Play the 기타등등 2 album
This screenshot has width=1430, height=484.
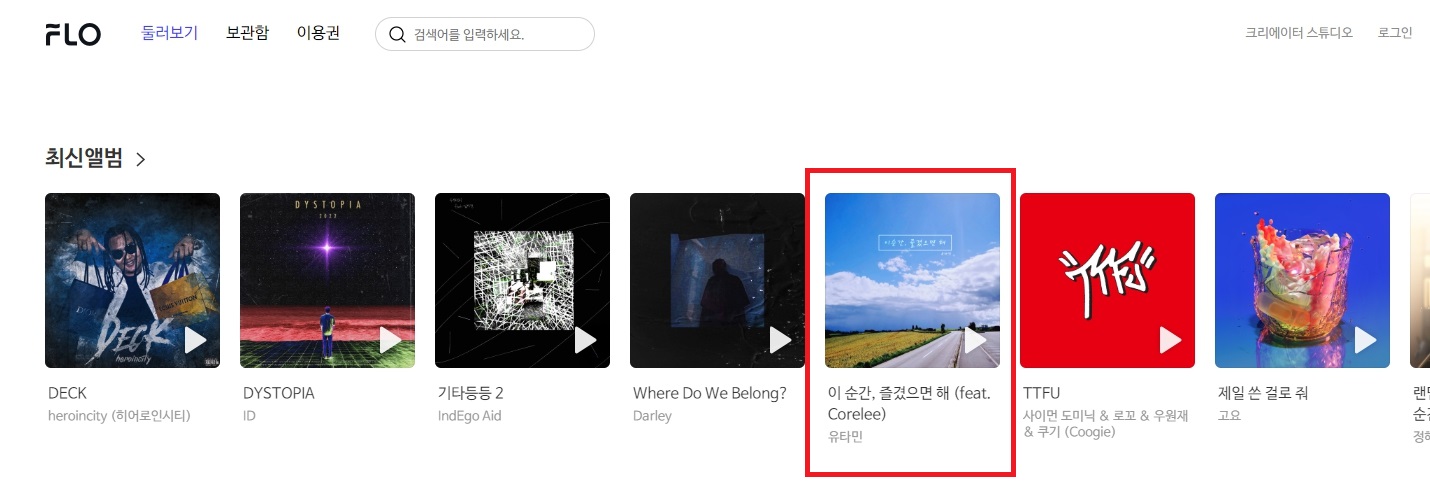tap(585, 341)
